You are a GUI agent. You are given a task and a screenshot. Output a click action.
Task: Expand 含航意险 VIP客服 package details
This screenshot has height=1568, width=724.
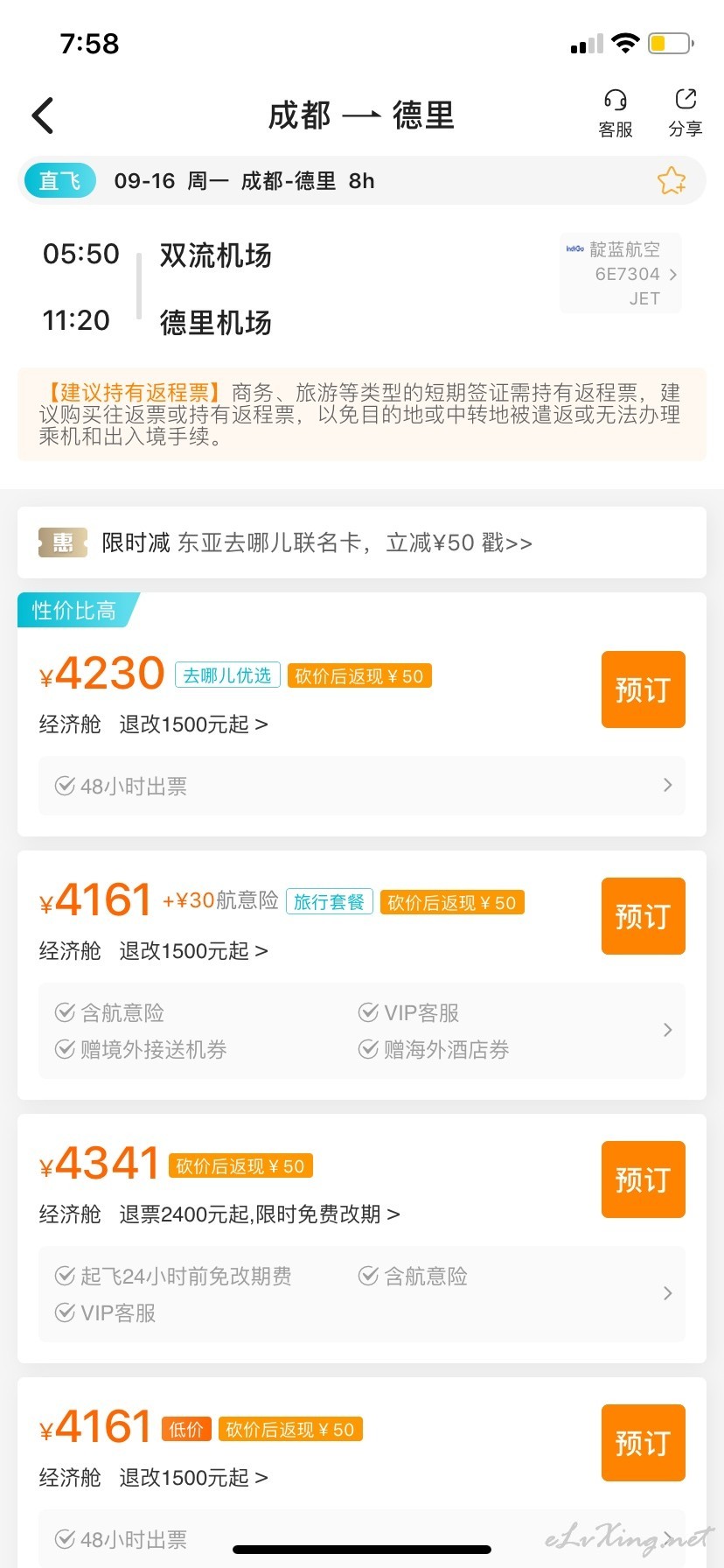362,1031
